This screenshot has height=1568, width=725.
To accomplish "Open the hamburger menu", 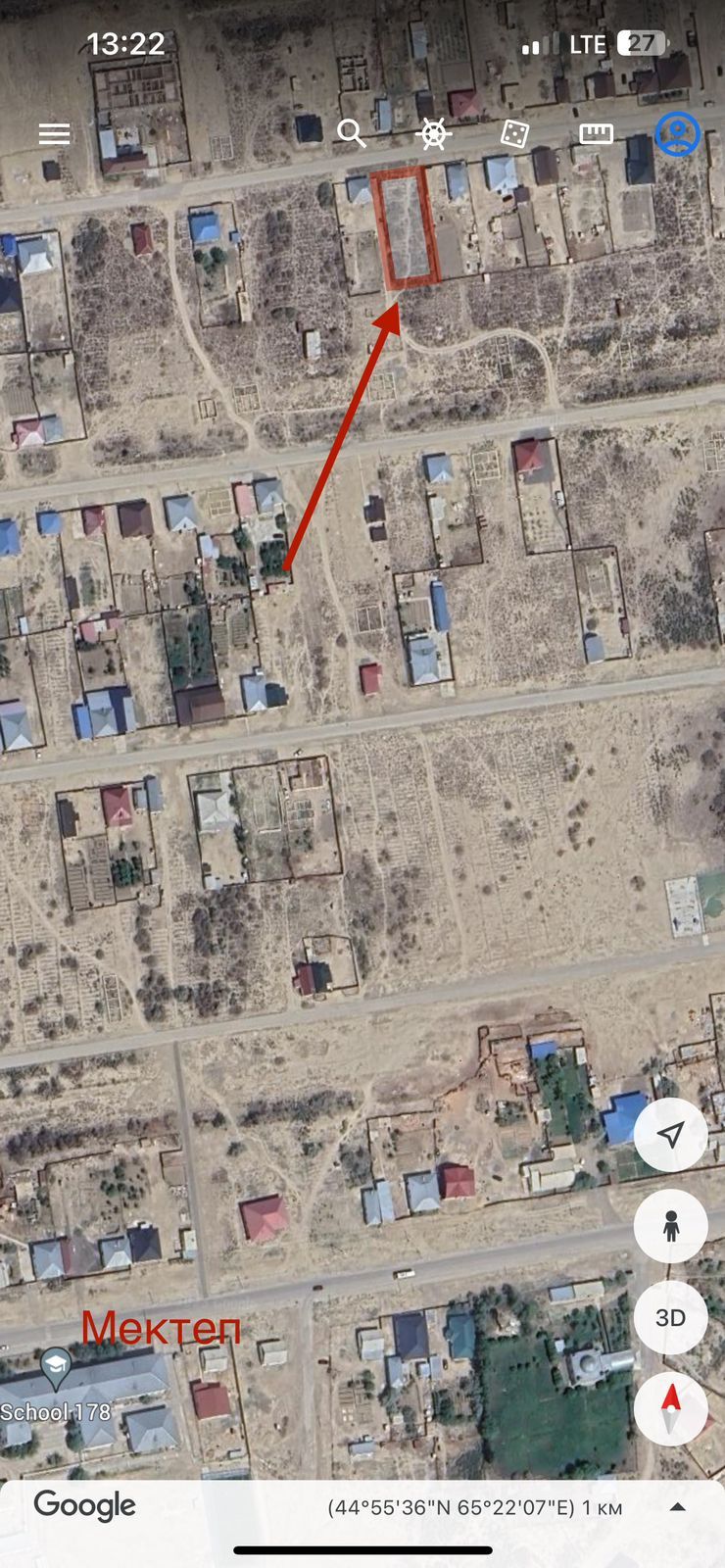I will pos(54,134).
